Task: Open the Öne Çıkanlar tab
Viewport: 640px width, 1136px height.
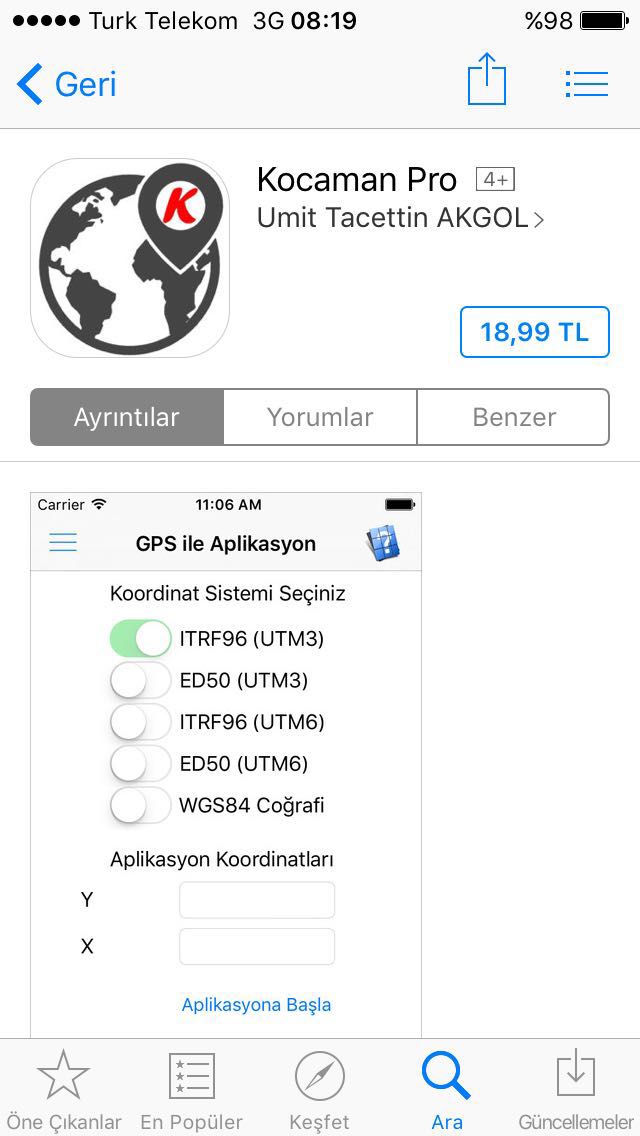Action: [64, 1087]
